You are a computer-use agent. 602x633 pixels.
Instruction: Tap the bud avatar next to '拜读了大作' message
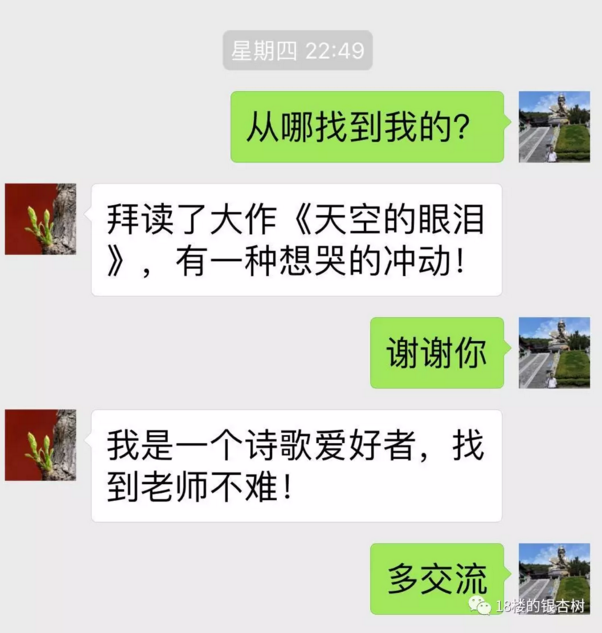[x=41, y=218]
